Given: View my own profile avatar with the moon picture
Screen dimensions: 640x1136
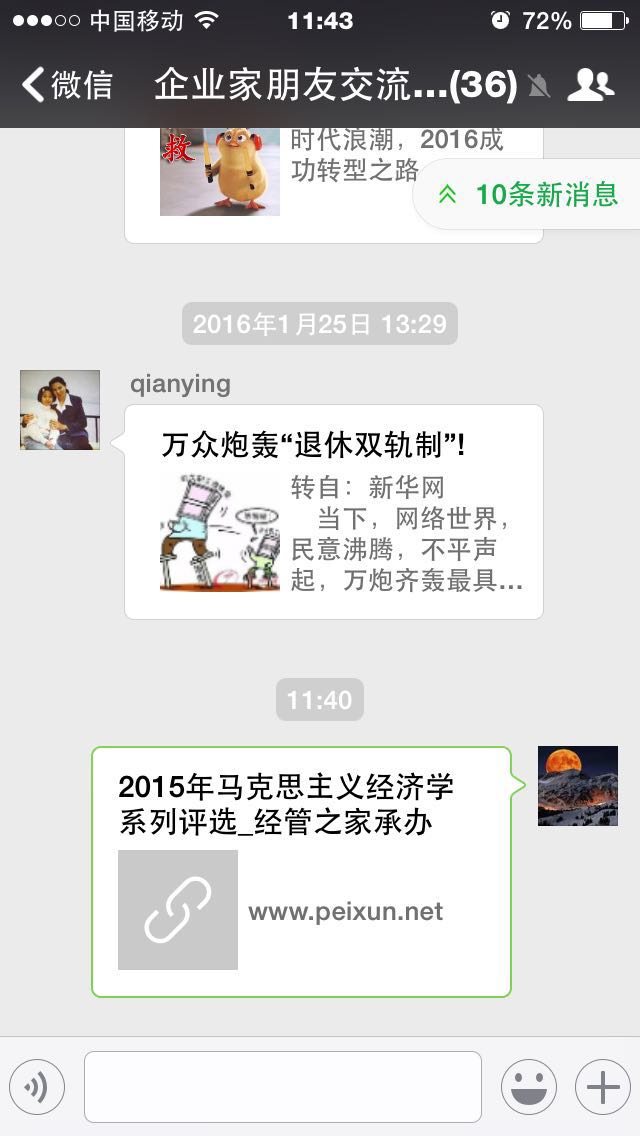Looking at the screenshot, I should click(577, 785).
